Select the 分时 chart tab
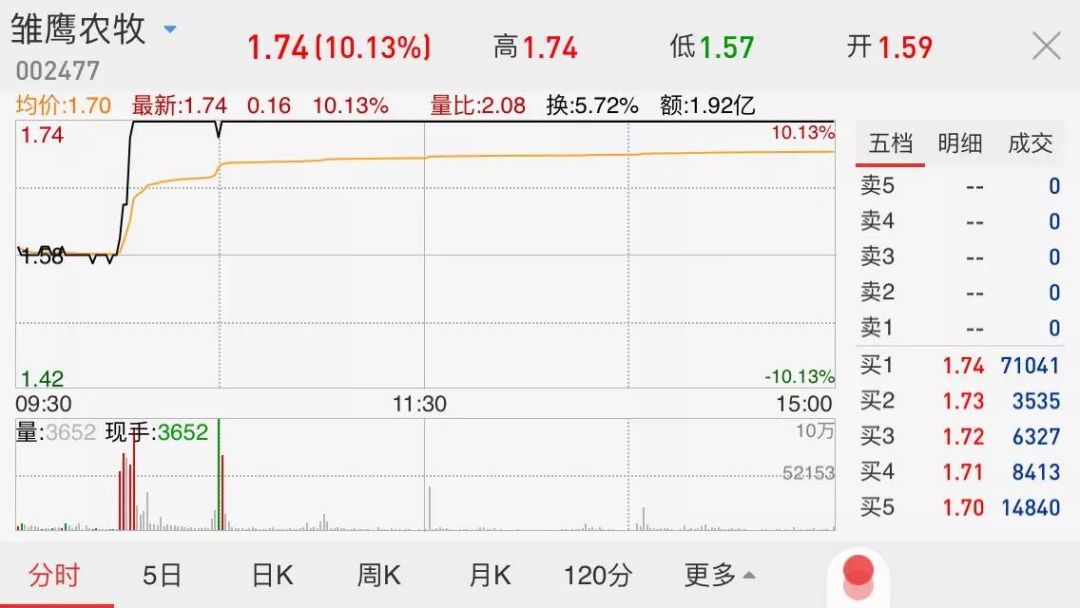1080x608 pixels. [x=54, y=575]
